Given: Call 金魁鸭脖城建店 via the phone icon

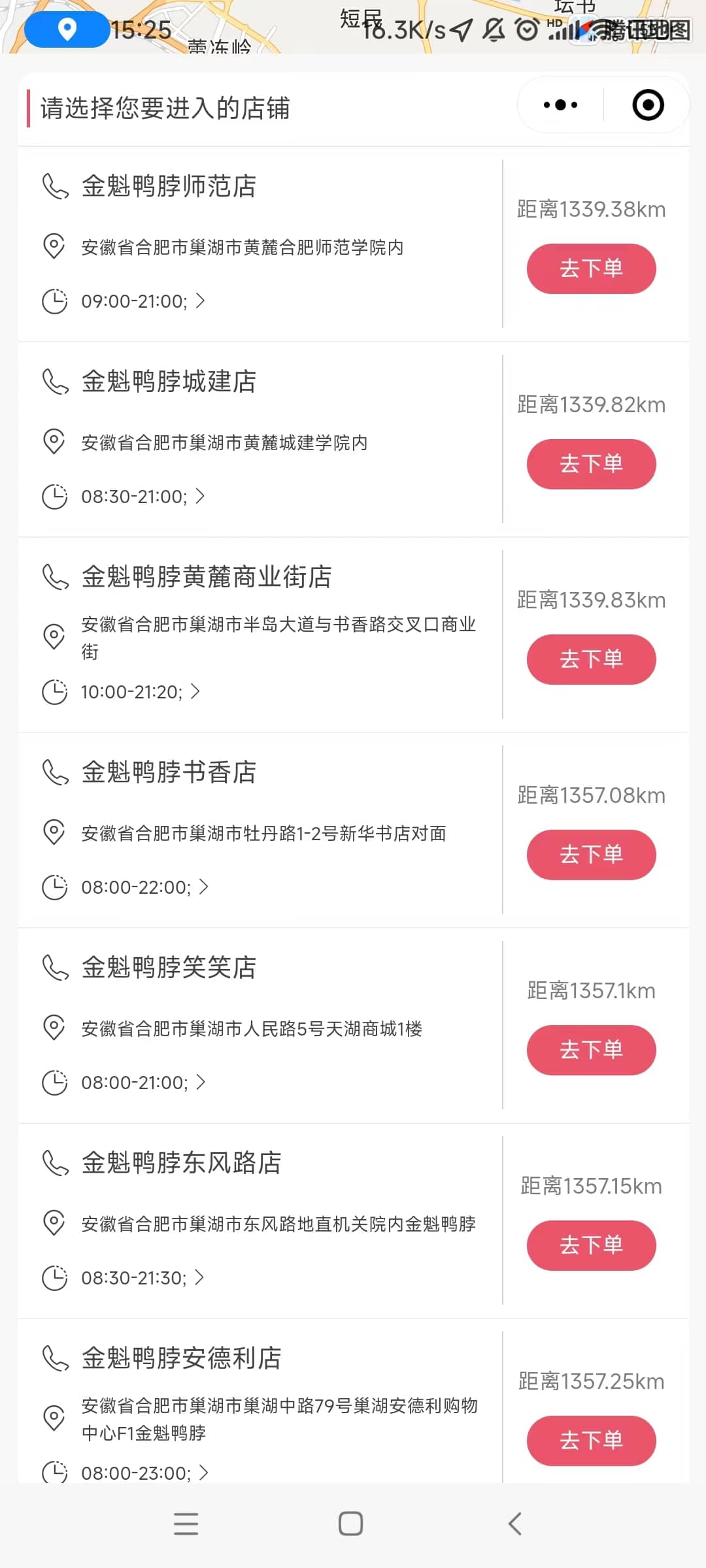Looking at the screenshot, I should (x=55, y=382).
